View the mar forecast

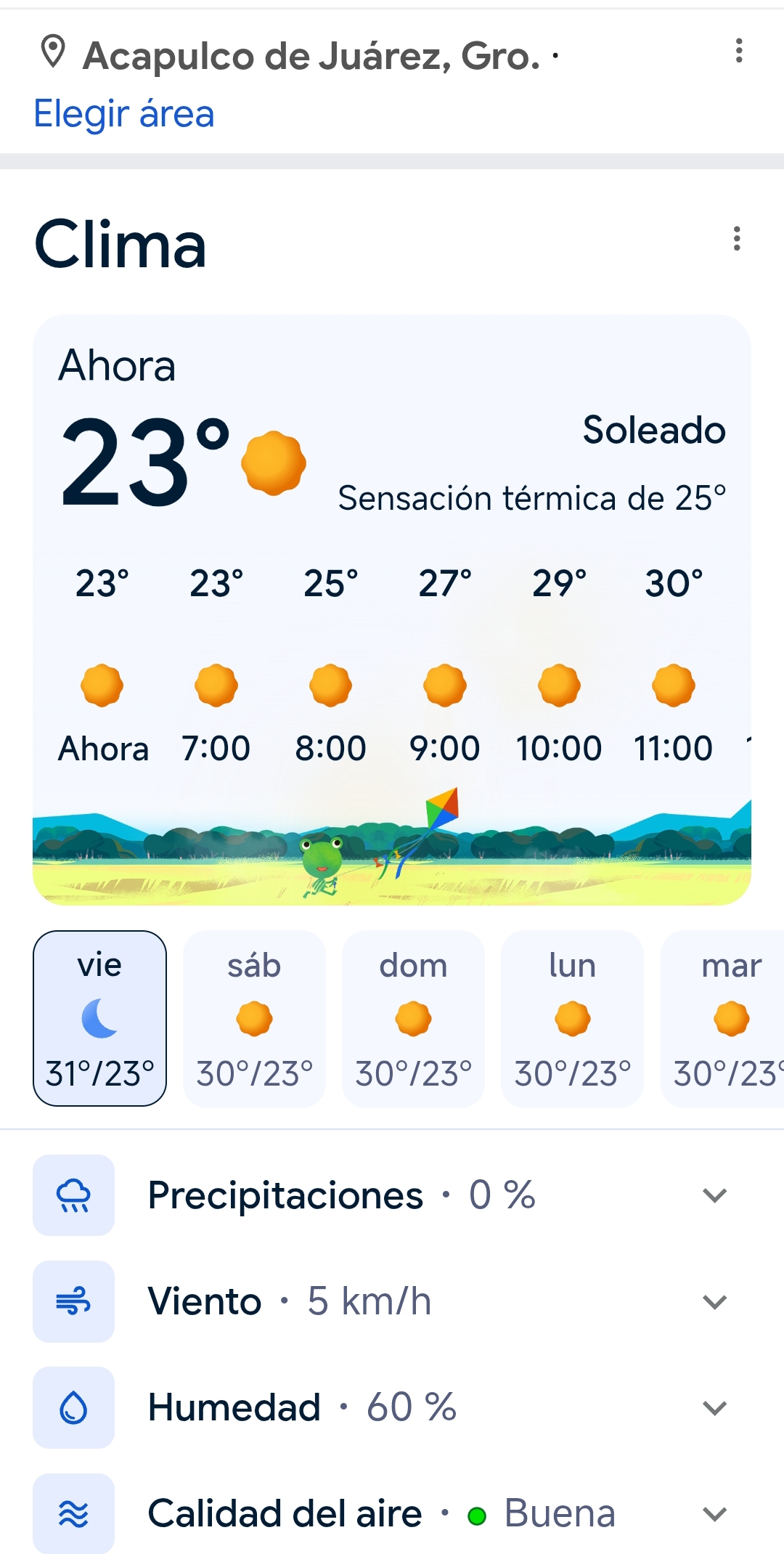pos(726,1018)
